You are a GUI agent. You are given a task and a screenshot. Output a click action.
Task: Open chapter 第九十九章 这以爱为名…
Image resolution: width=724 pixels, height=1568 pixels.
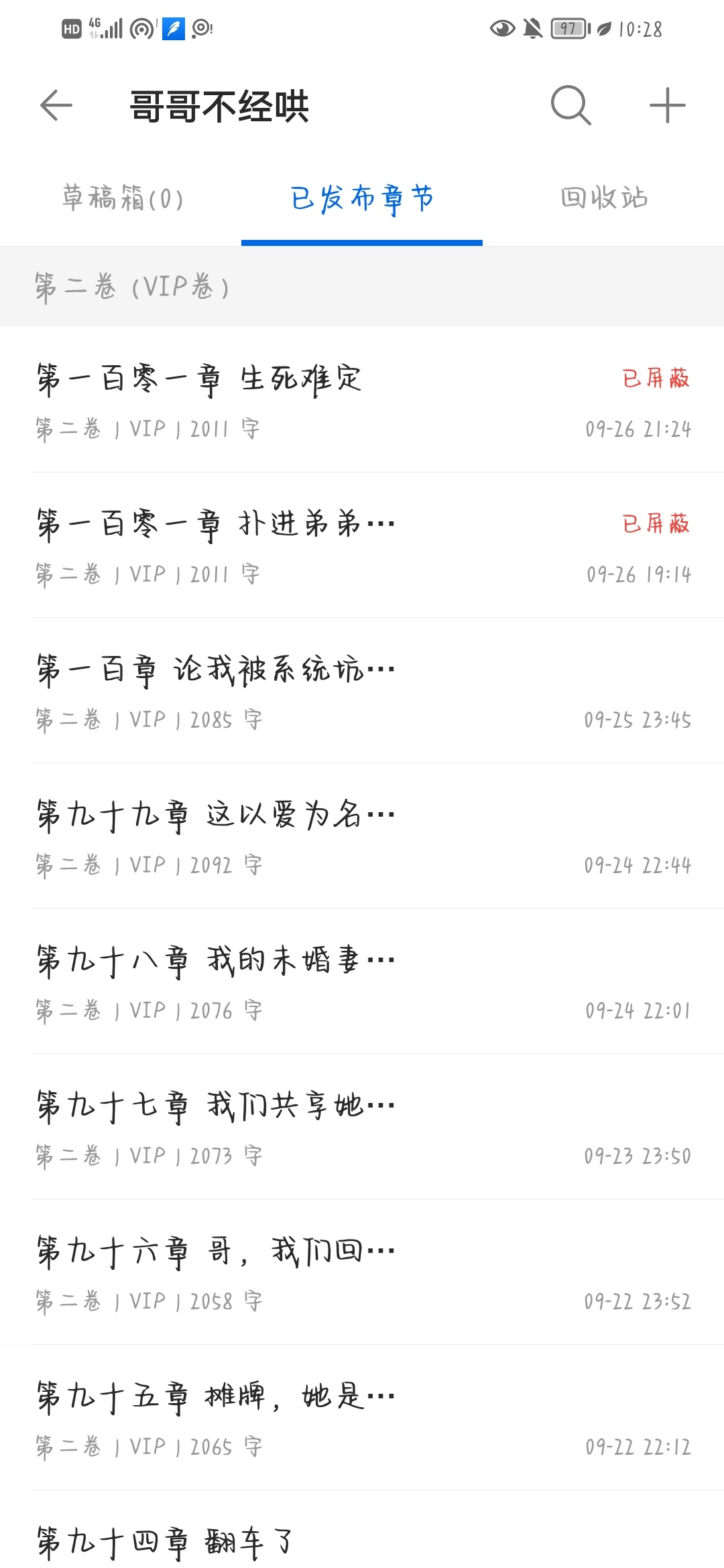pos(362,836)
